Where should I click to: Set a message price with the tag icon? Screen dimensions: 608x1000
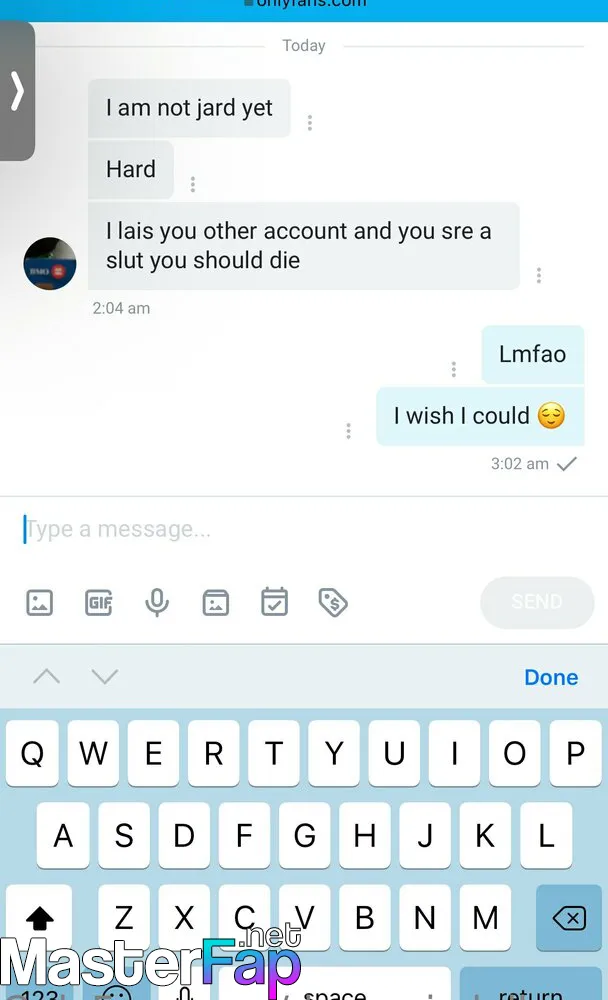point(333,603)
